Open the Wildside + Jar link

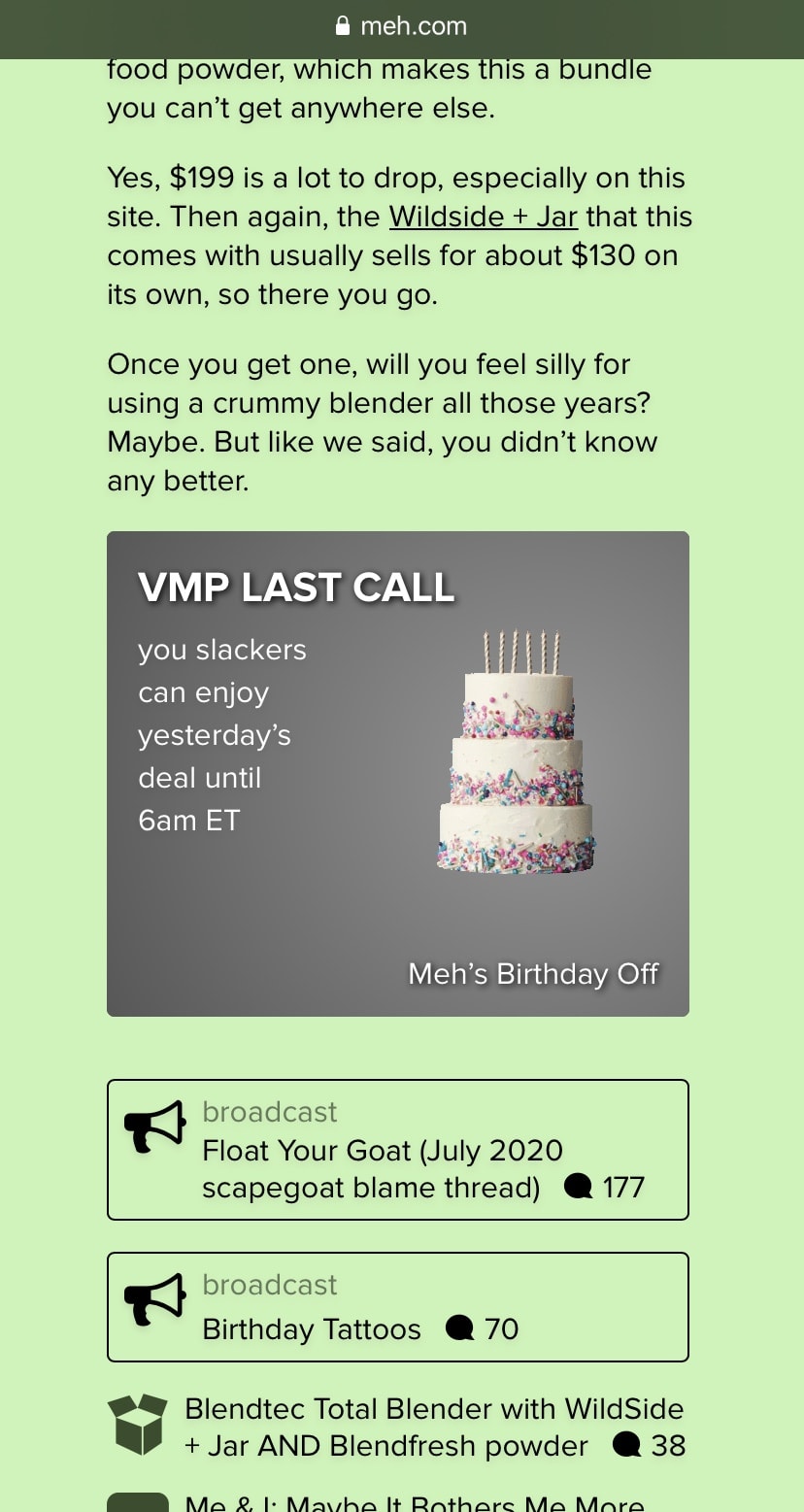(x=483, y=216)
